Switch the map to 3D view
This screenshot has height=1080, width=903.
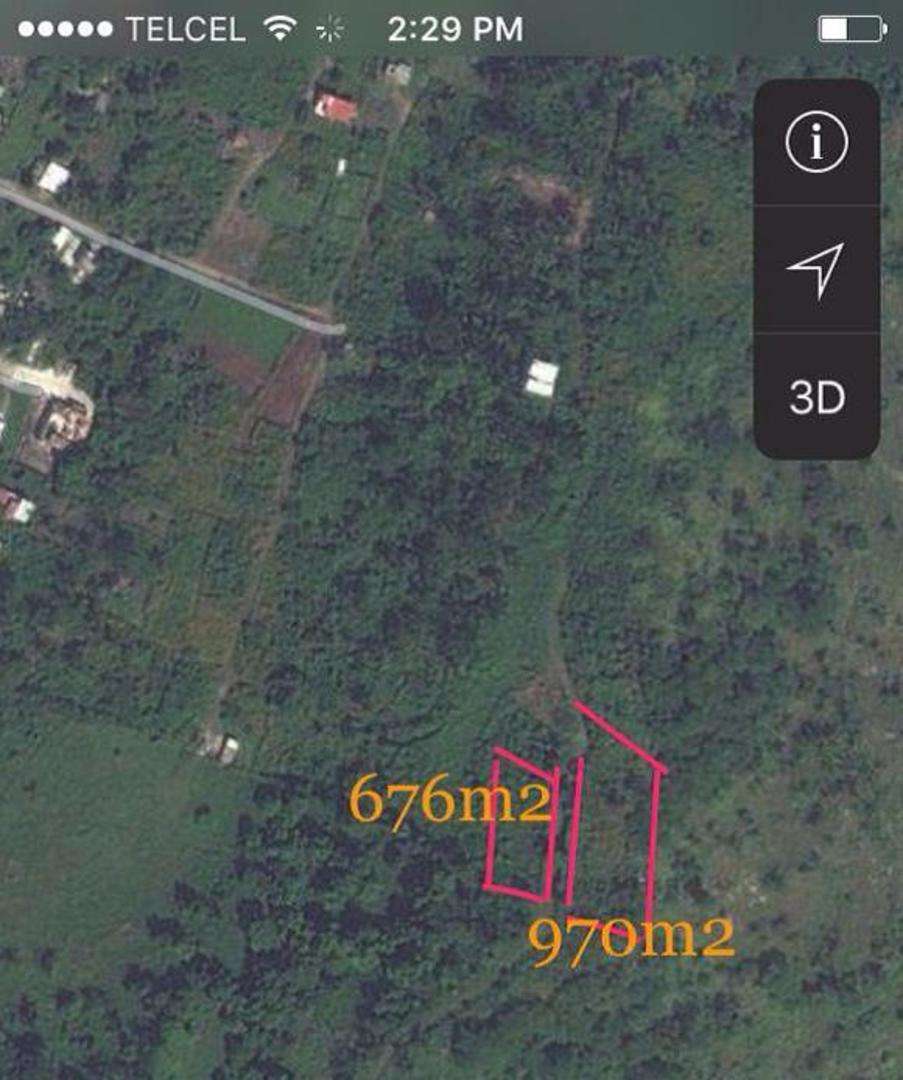[x=816, y=398]
